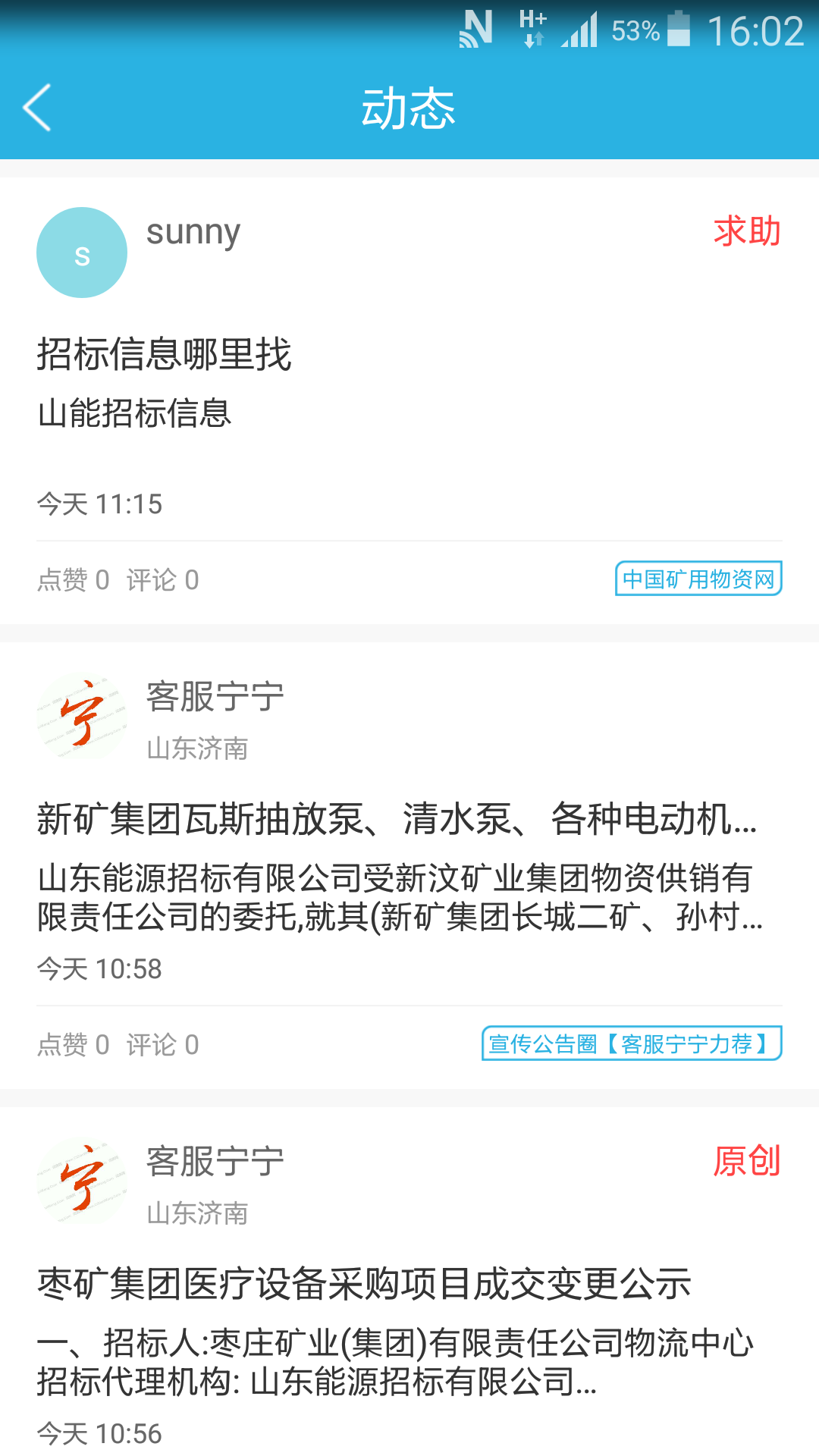
Task: Tap sunny's profile avatar
Action: 82,253
